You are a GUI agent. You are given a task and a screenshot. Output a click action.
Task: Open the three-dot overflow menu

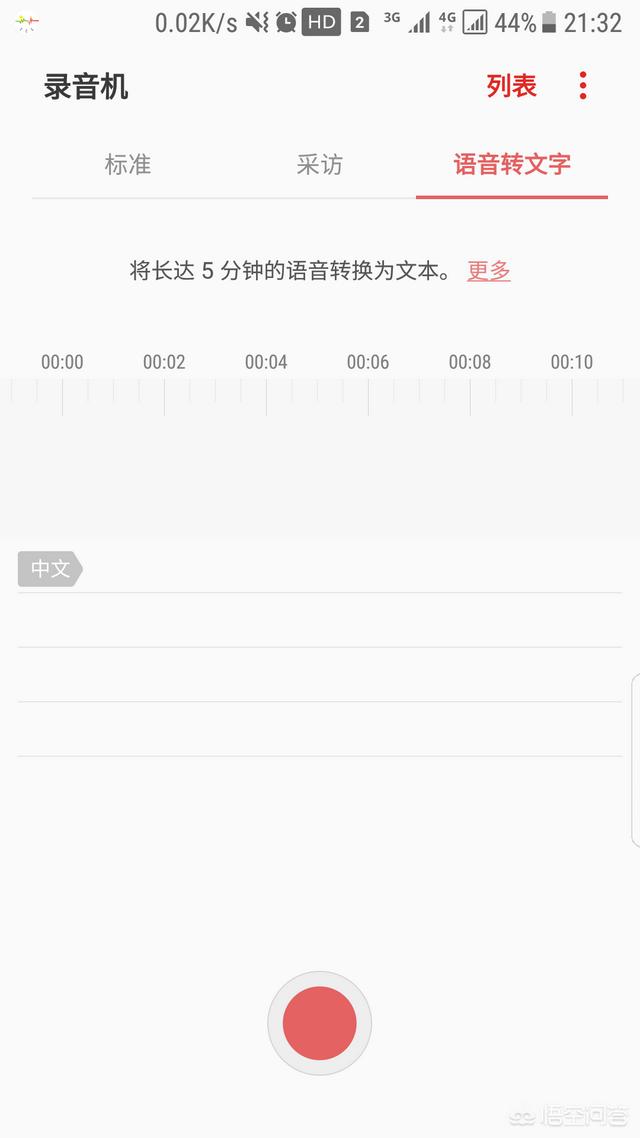(583, 86)
